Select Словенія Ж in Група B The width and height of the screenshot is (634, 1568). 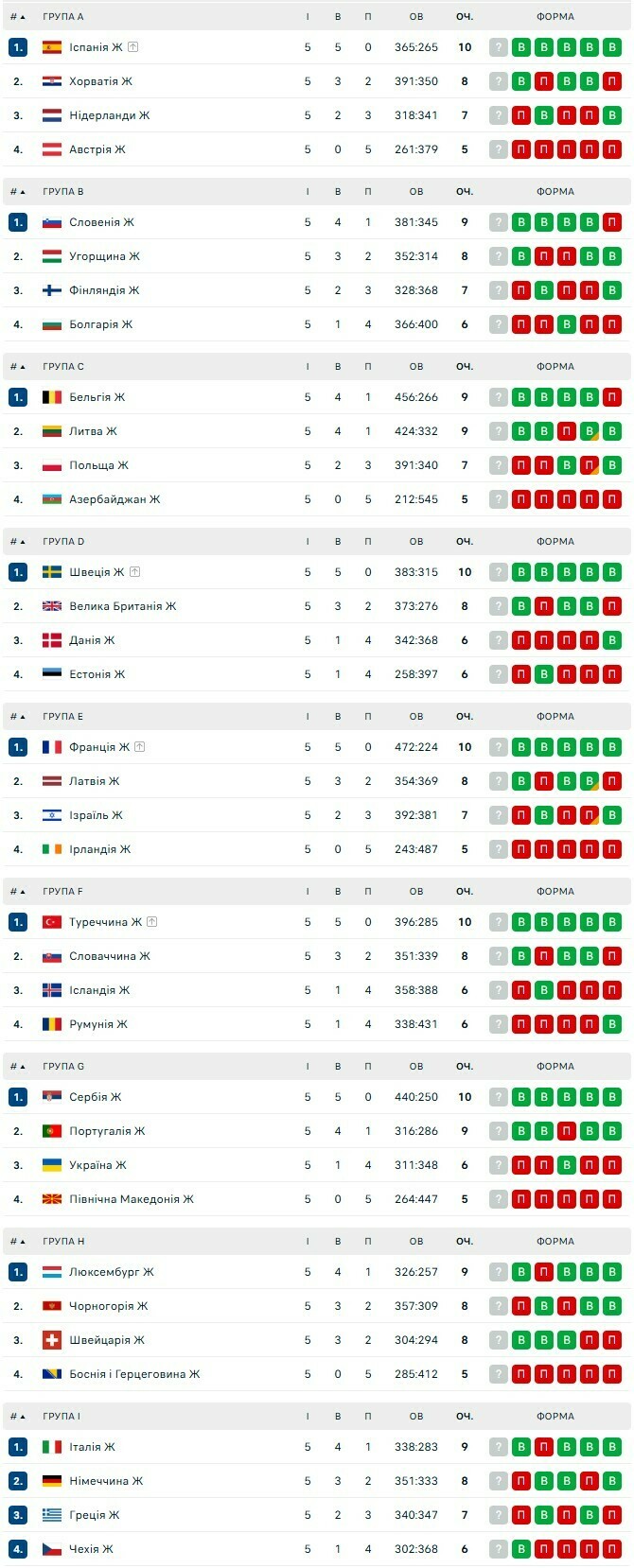(x=101, y=222)
